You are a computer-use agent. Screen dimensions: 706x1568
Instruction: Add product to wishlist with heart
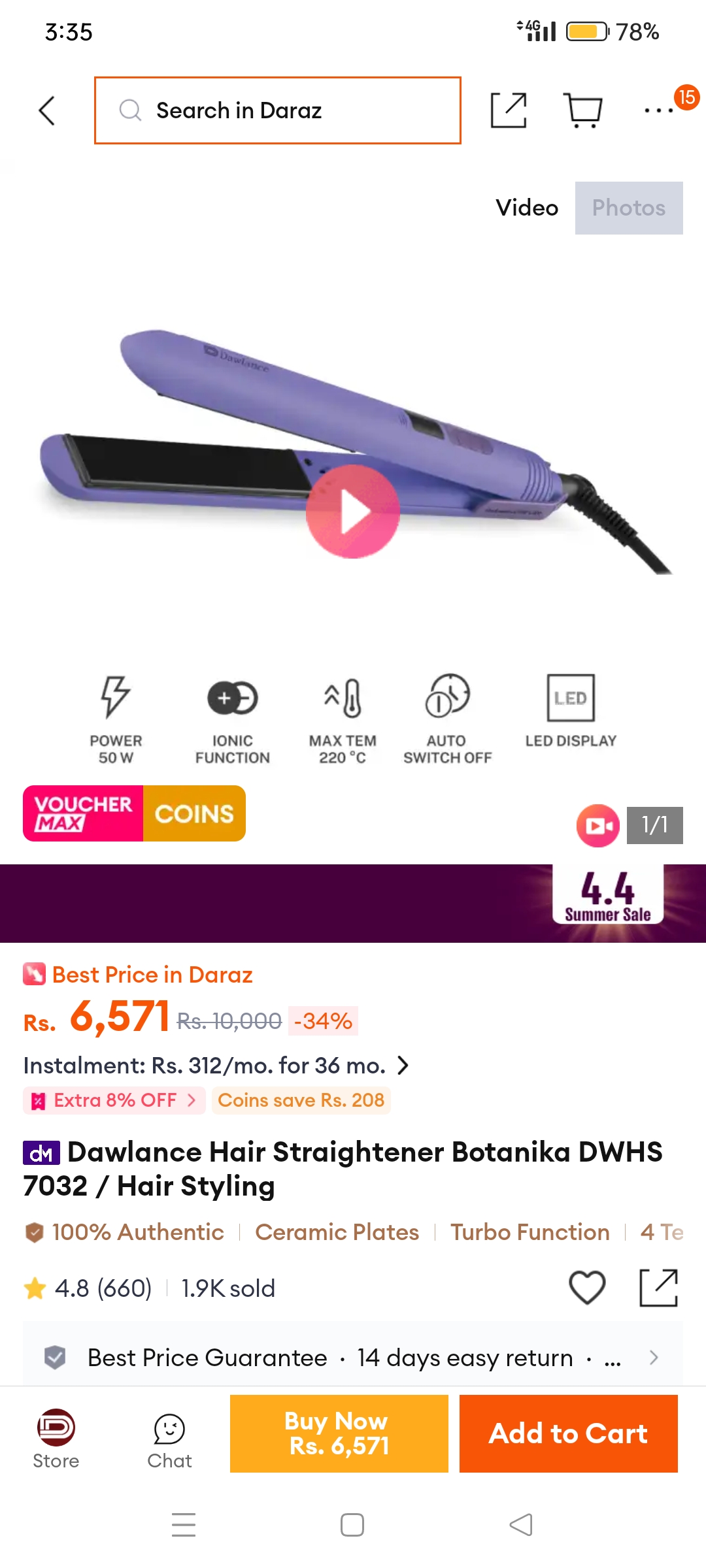[x=587, y=1288]
